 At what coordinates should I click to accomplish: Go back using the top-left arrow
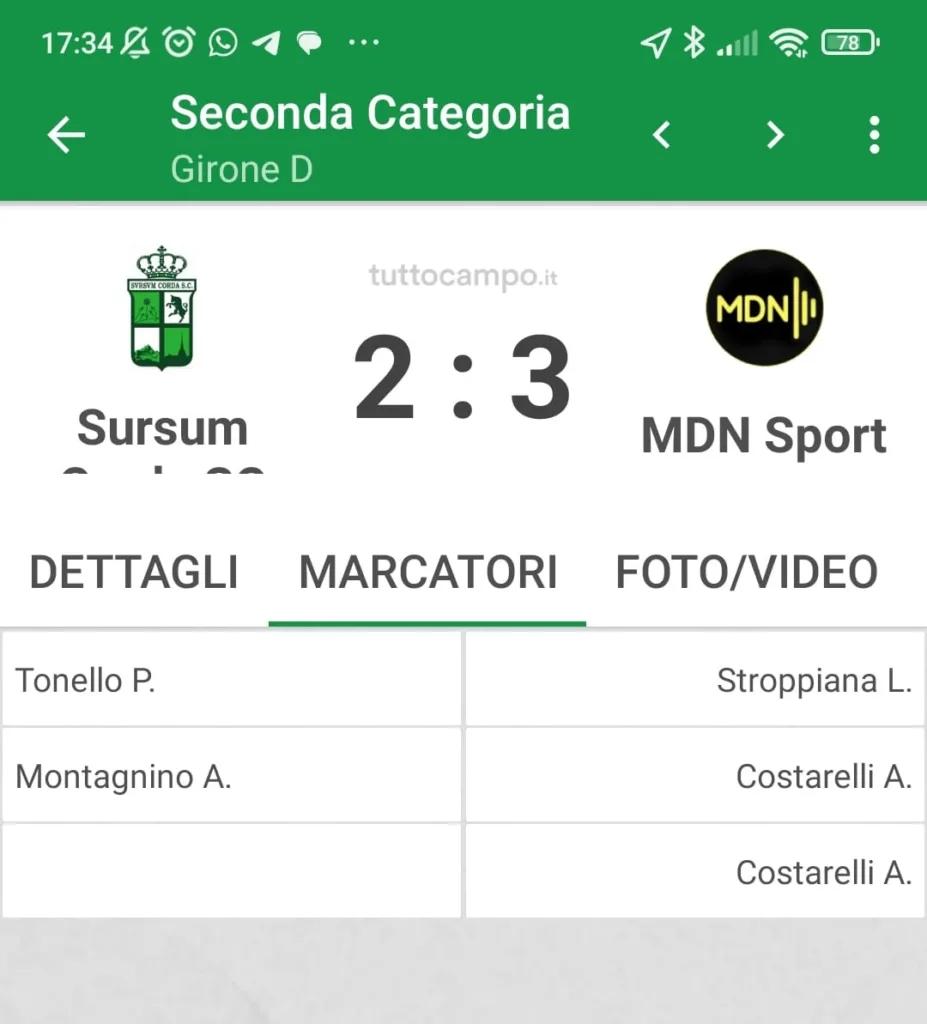(x=66, y=135)
